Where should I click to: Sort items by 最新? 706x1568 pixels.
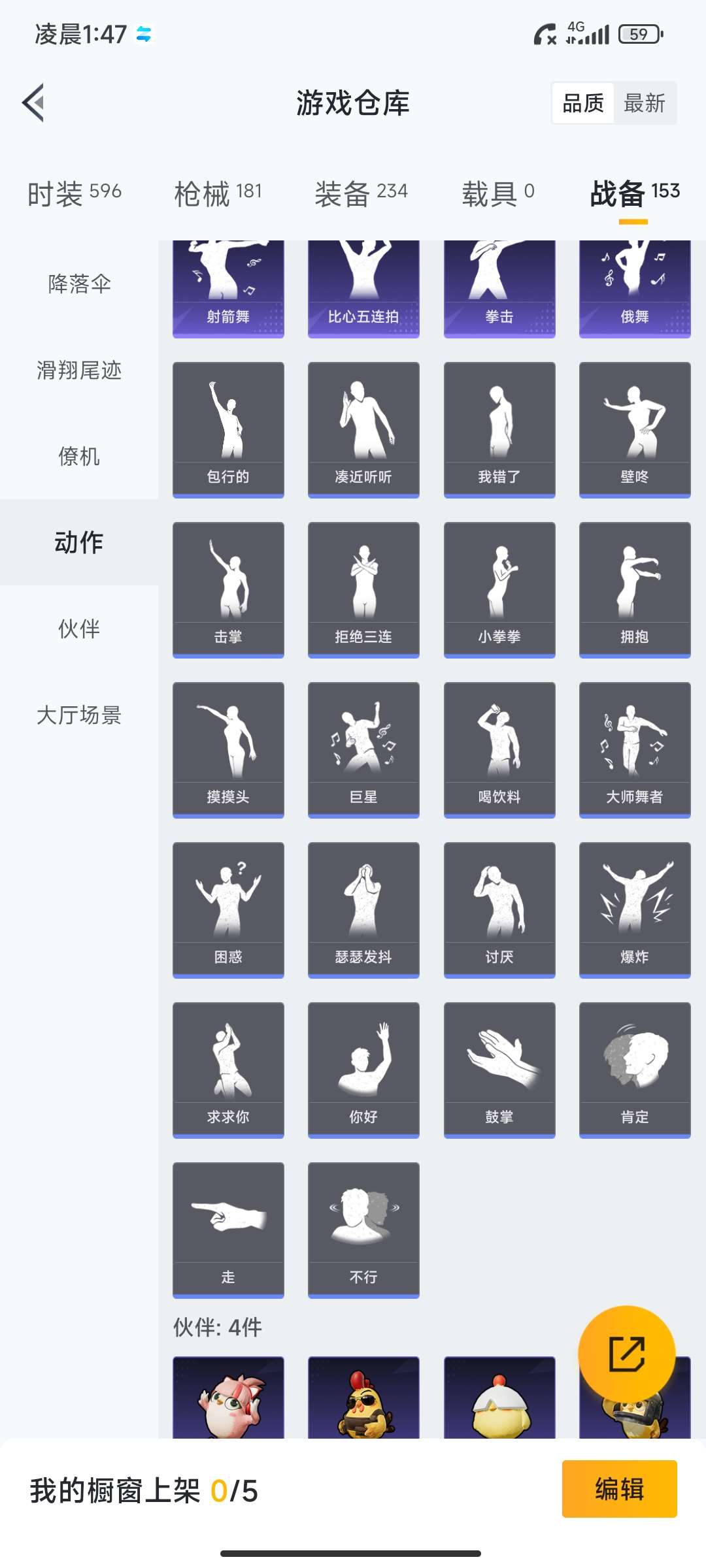(x=644, y=103)
